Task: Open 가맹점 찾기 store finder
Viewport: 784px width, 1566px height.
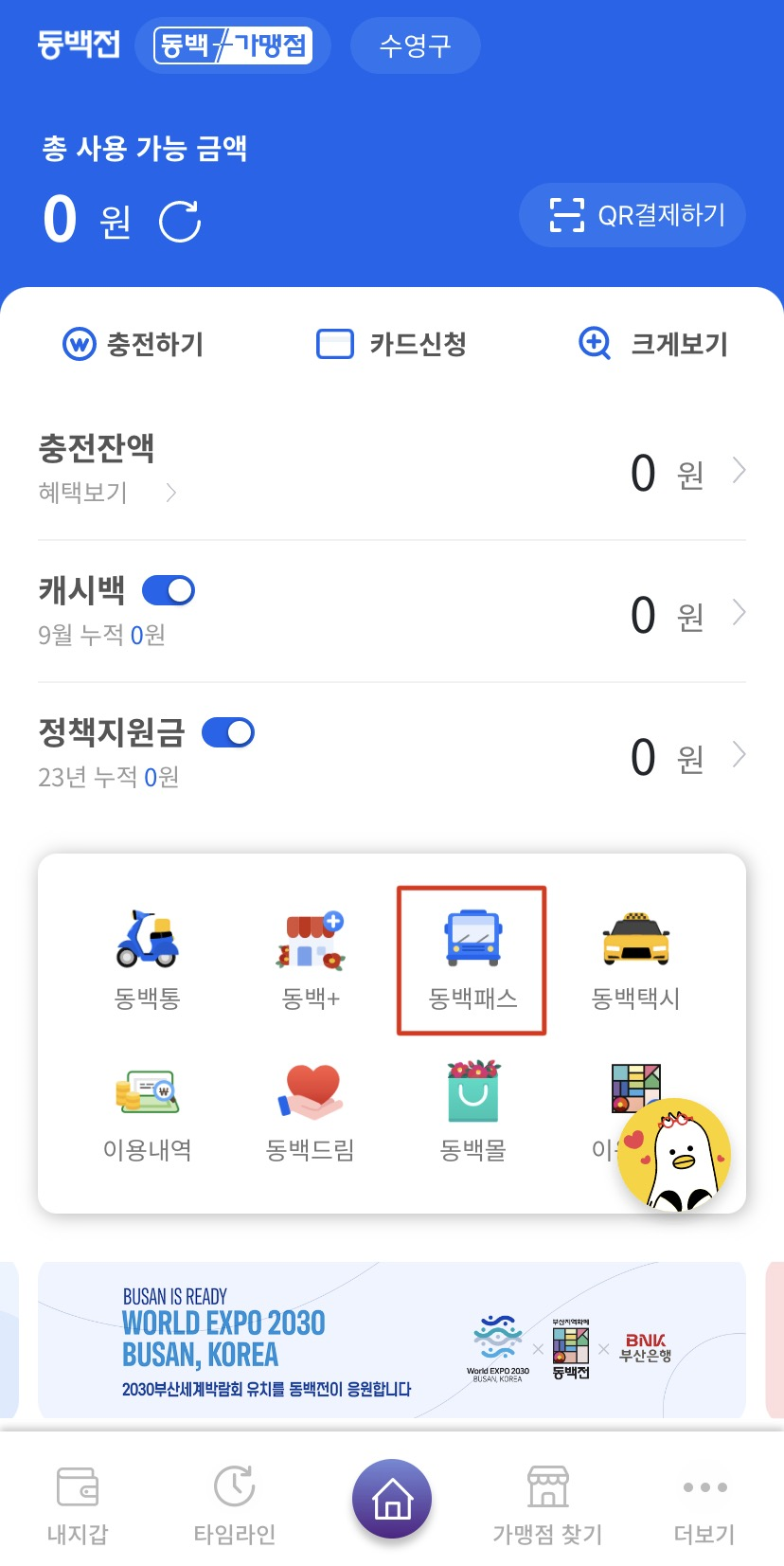Action: [x=547, y=1506]
